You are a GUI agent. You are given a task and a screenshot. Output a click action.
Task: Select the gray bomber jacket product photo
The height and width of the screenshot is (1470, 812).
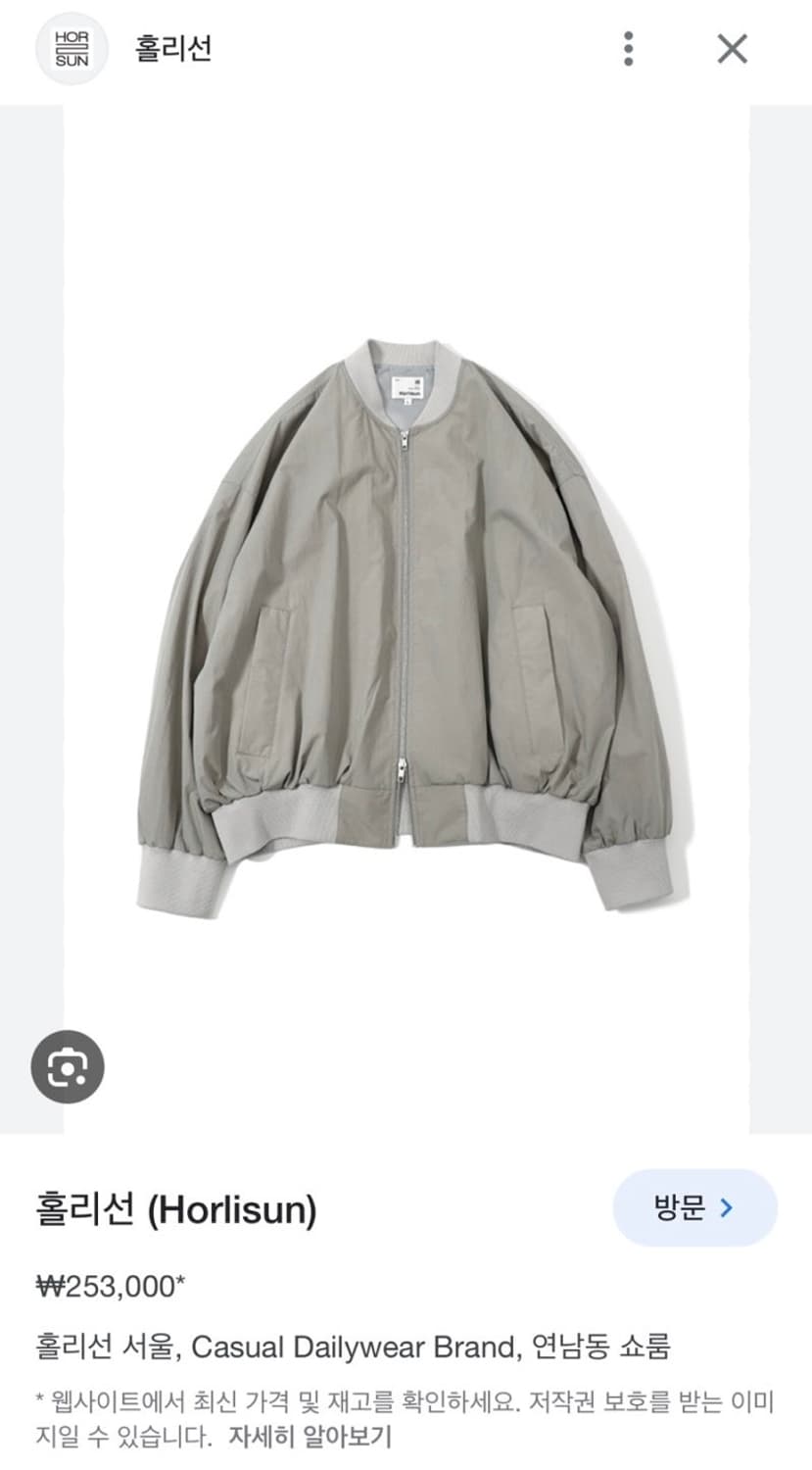[406, 627]
